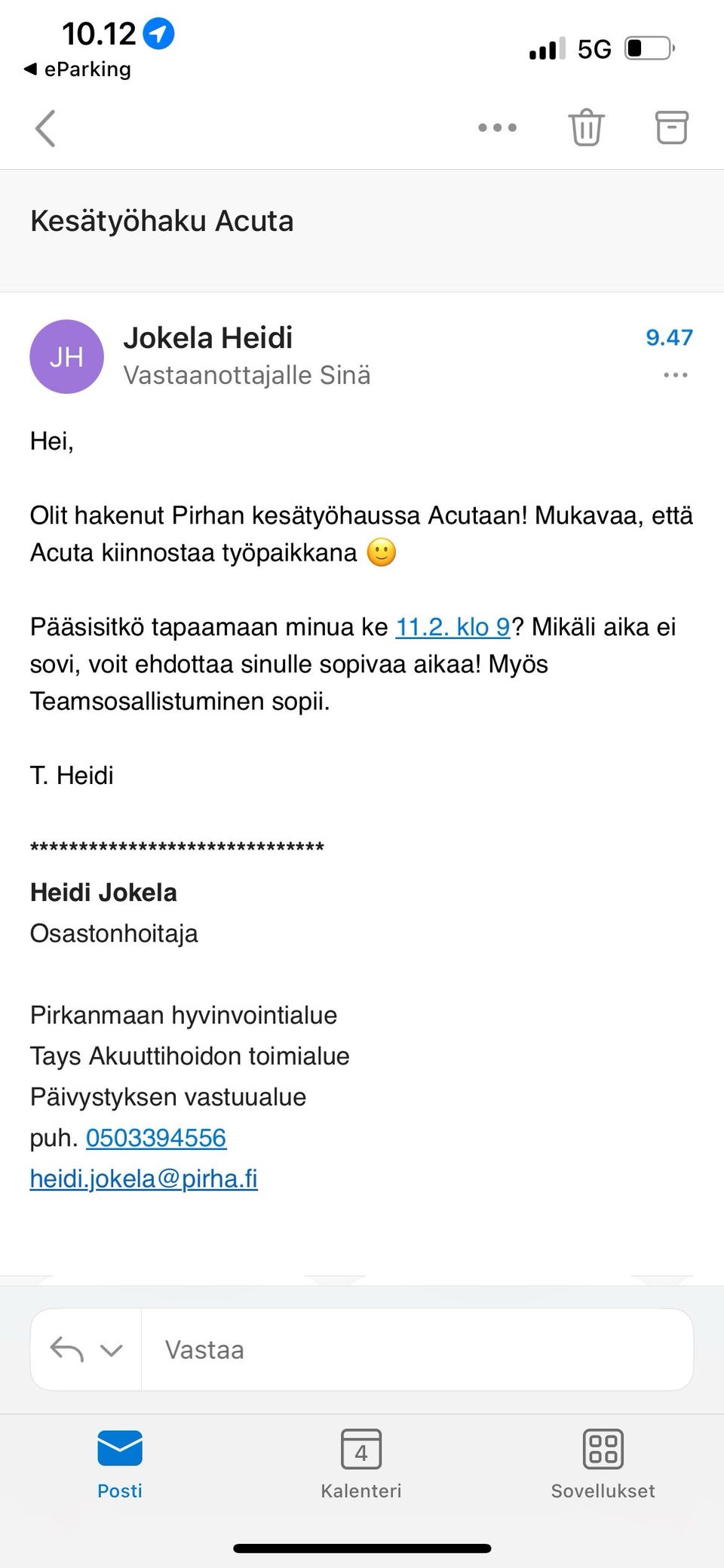Archive this email
Viewport: 724px width, 1568px height.
pos(671,127)
